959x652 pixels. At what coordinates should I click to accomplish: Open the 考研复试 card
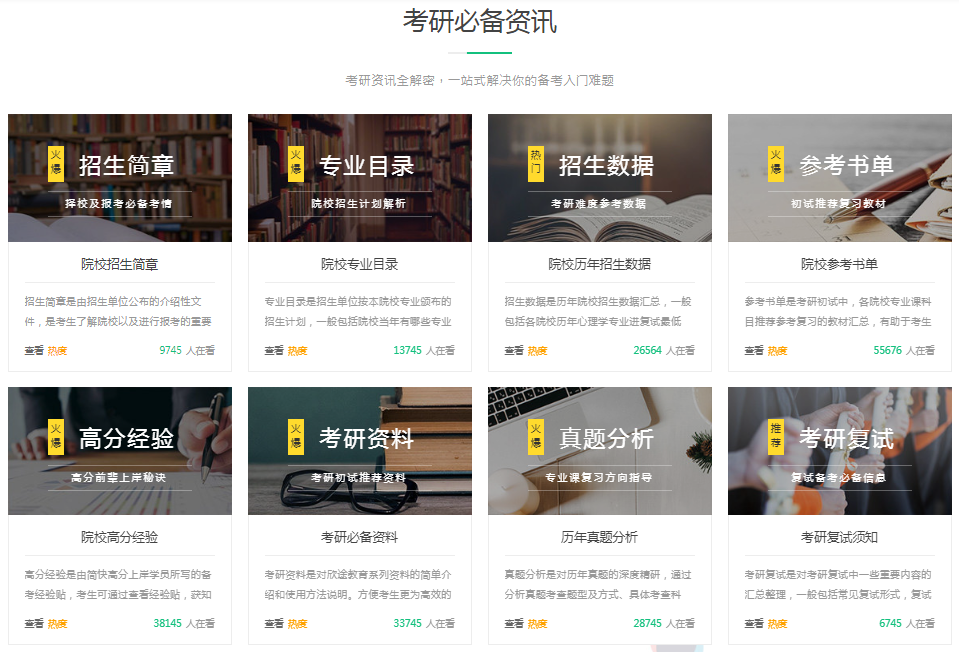click(840, 451)
